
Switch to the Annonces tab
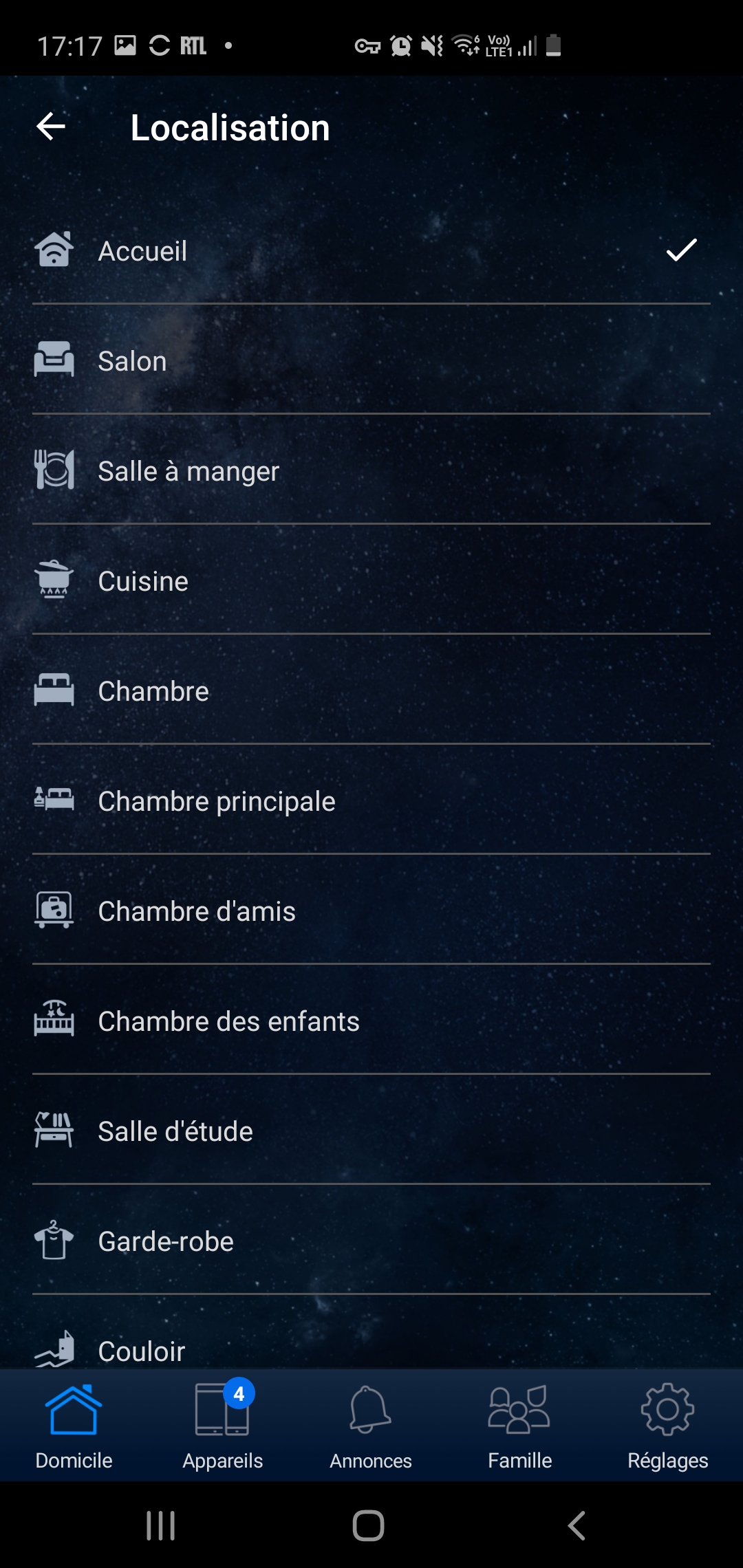[371, 1426]
